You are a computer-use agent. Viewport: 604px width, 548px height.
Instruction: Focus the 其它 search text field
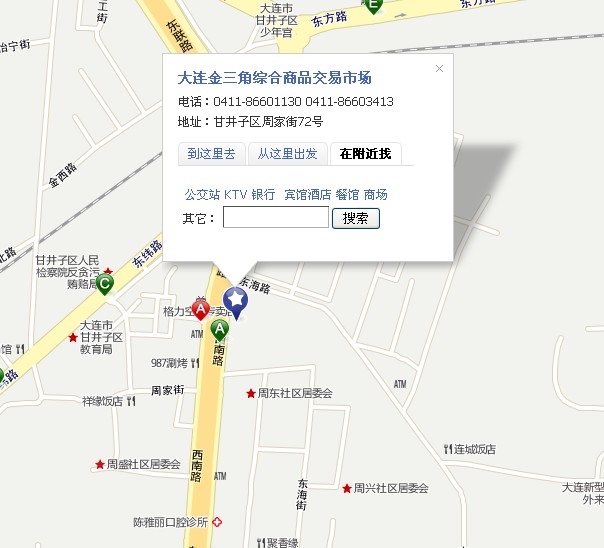[275, 218]
